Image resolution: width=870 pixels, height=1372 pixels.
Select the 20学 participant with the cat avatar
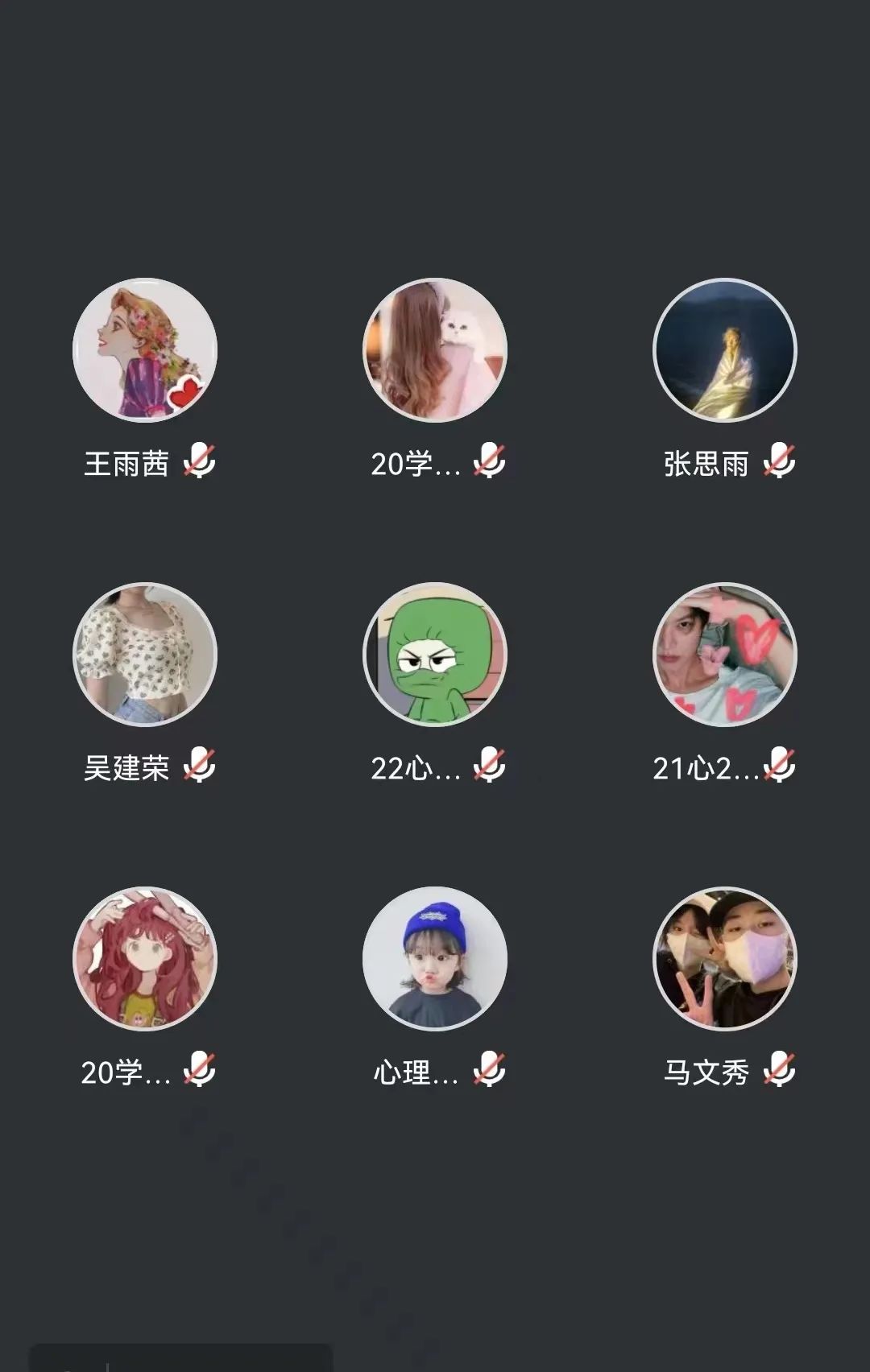435,350
